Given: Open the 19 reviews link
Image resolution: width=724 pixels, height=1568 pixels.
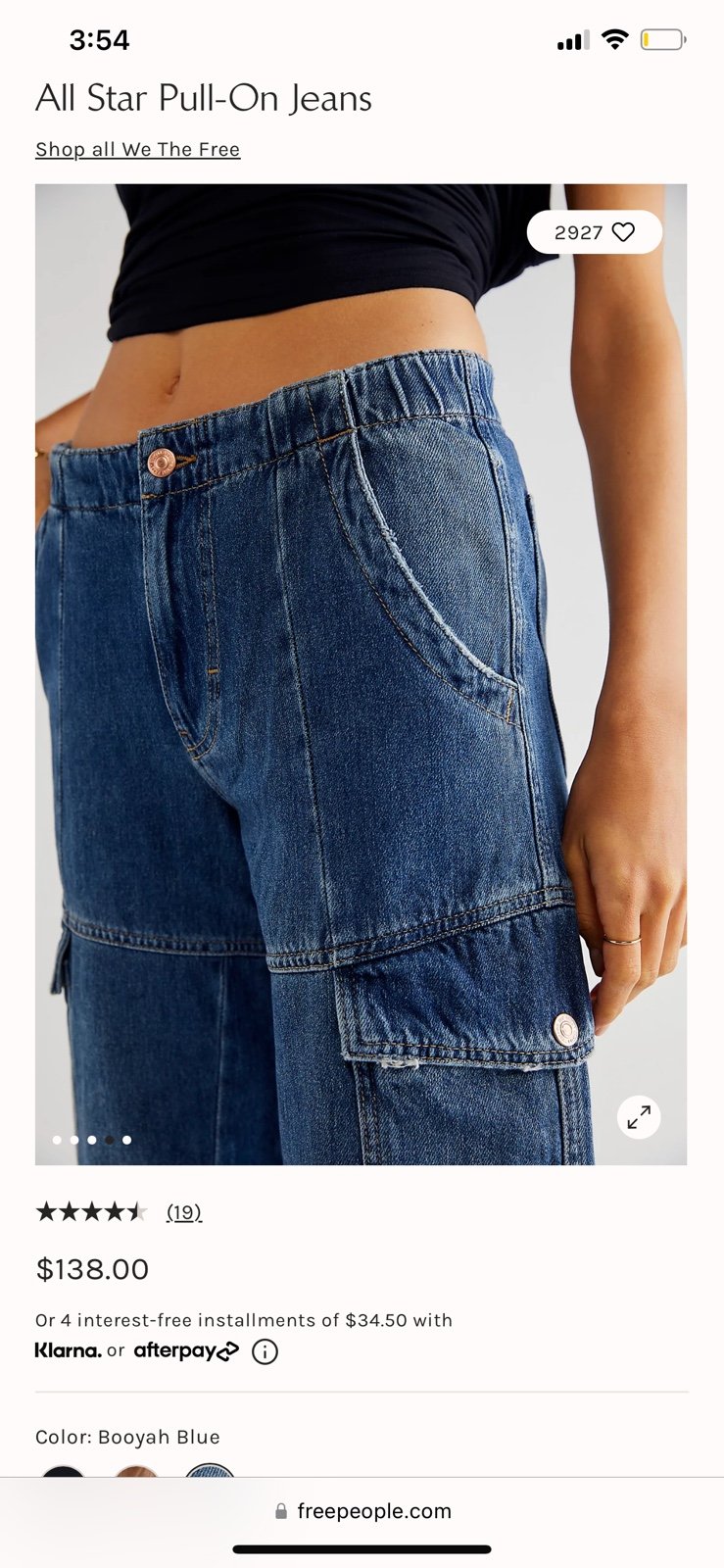Looking at the screenshot, I should pos(183,1212).
